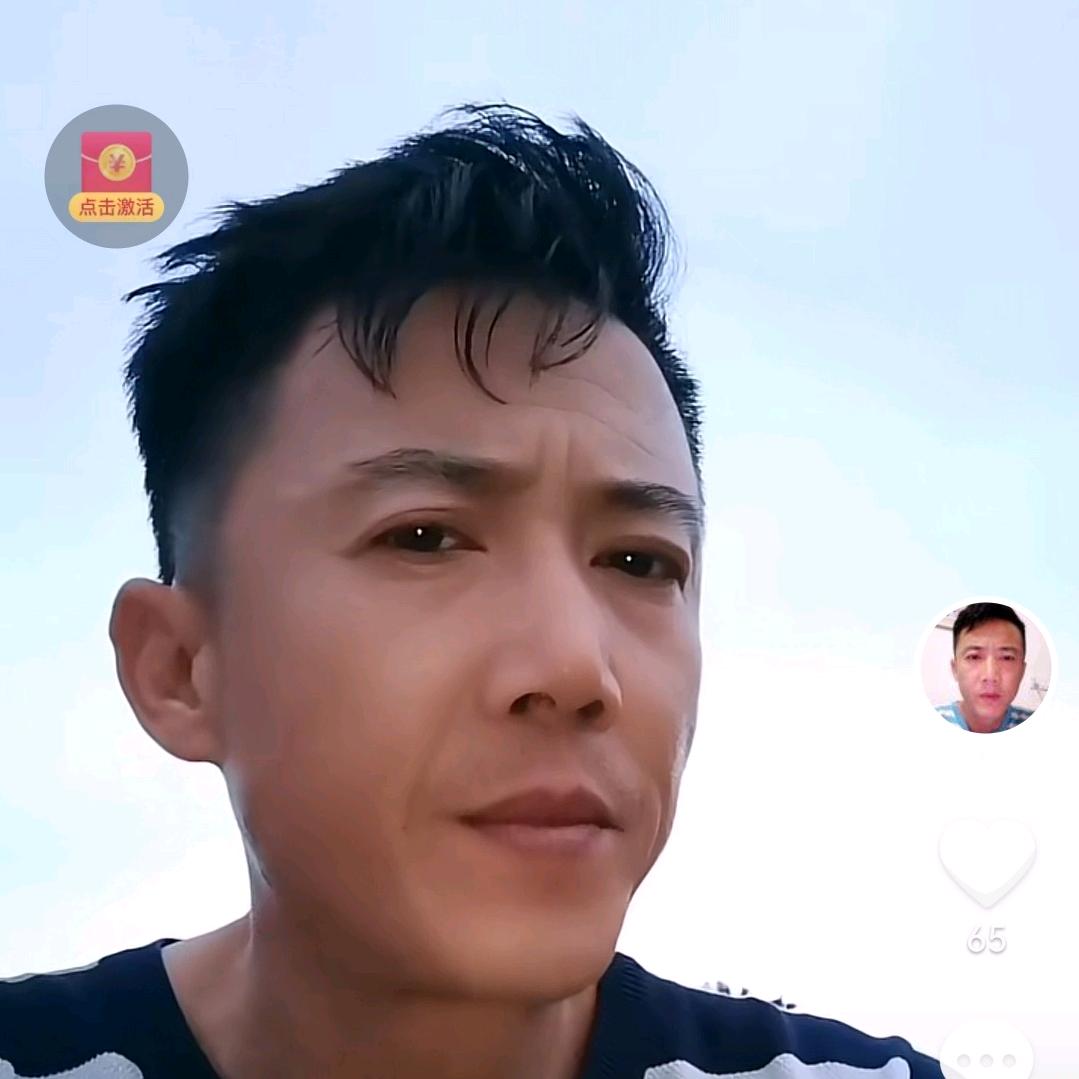Open the creator's profile avatar

985,666
